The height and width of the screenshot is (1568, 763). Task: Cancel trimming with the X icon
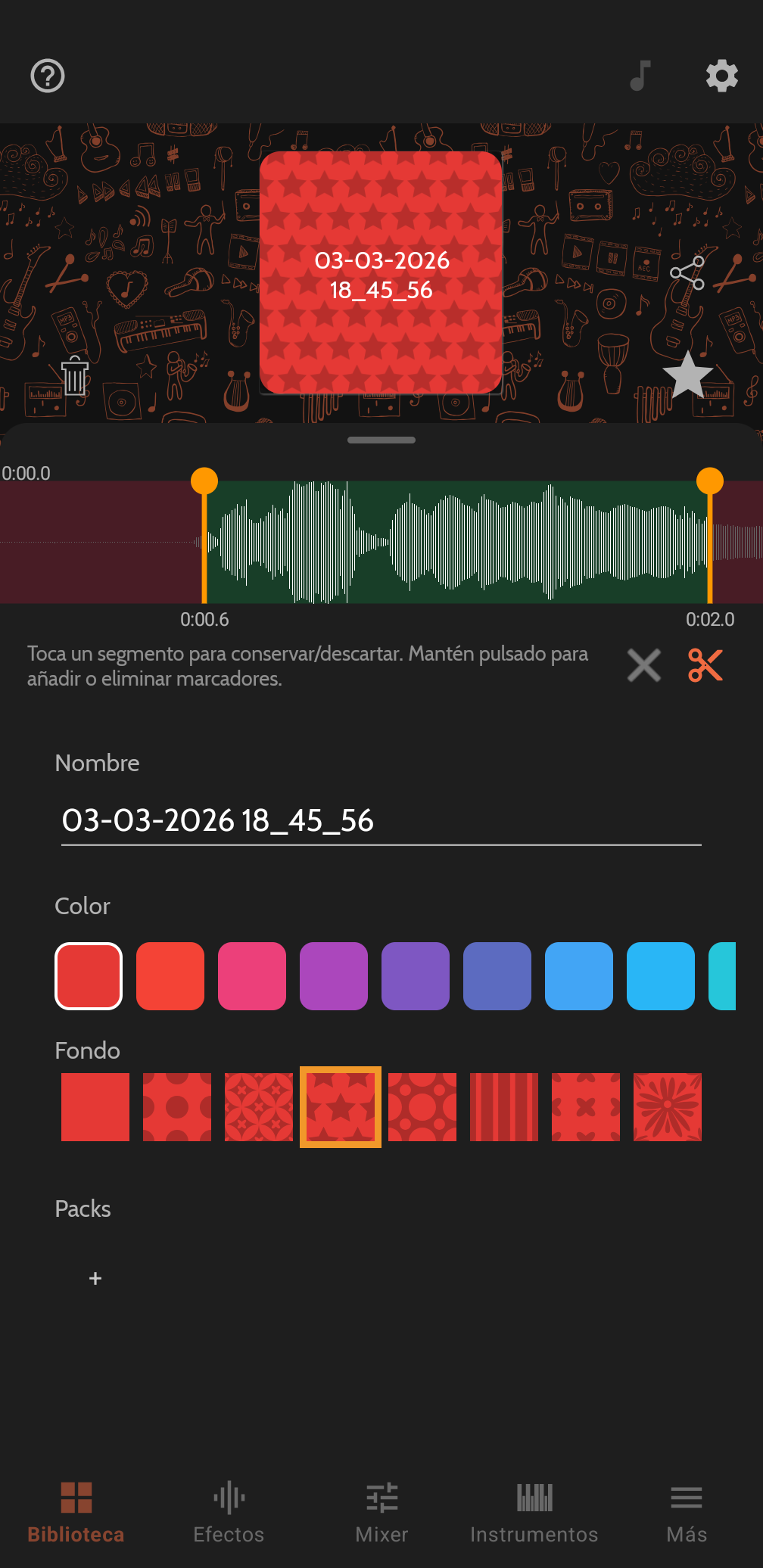pyautogui.click(x=644, y=666)
